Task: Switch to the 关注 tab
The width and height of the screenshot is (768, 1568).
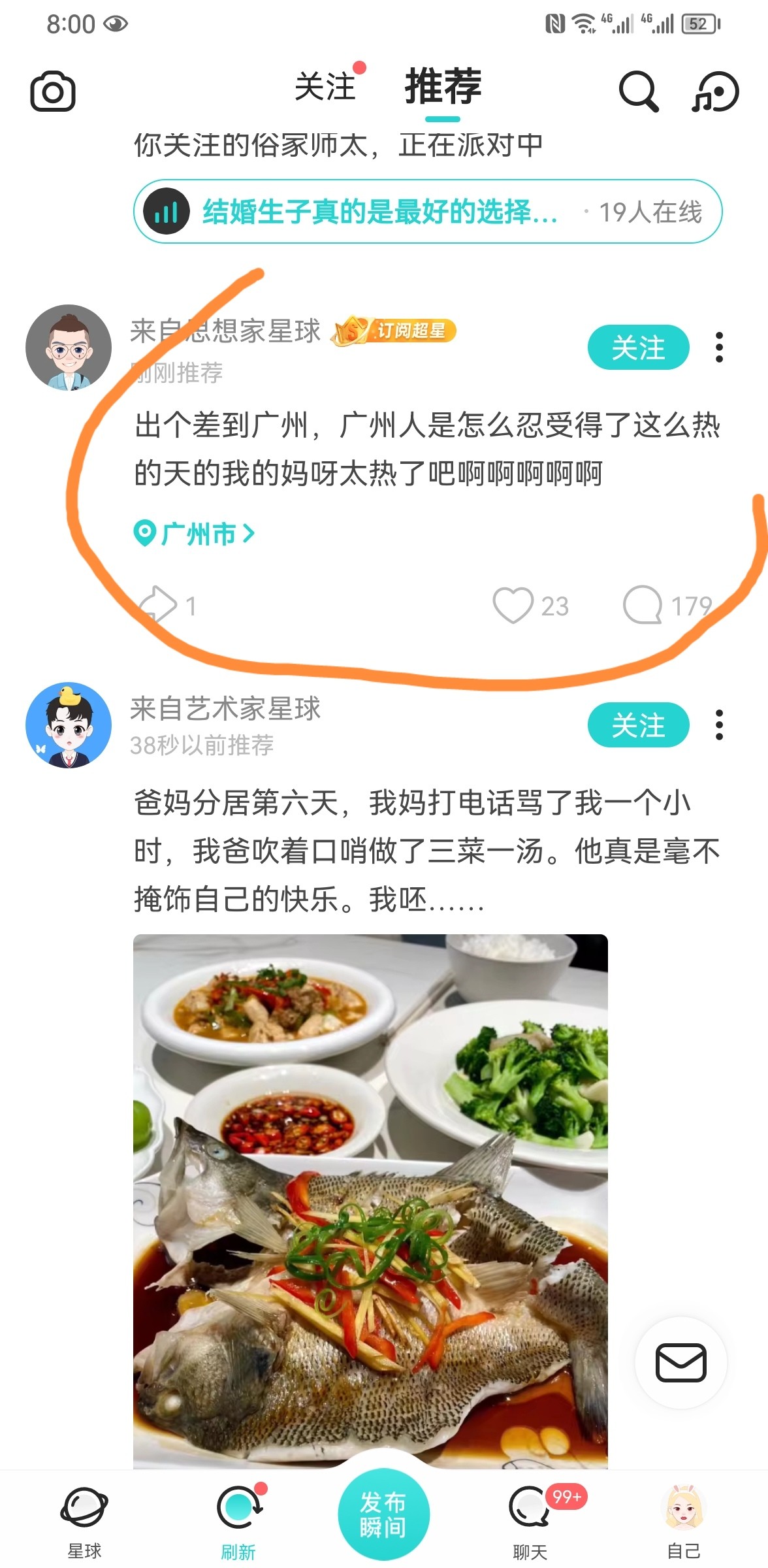Action: pyautogui.click(x=325, y=88)
